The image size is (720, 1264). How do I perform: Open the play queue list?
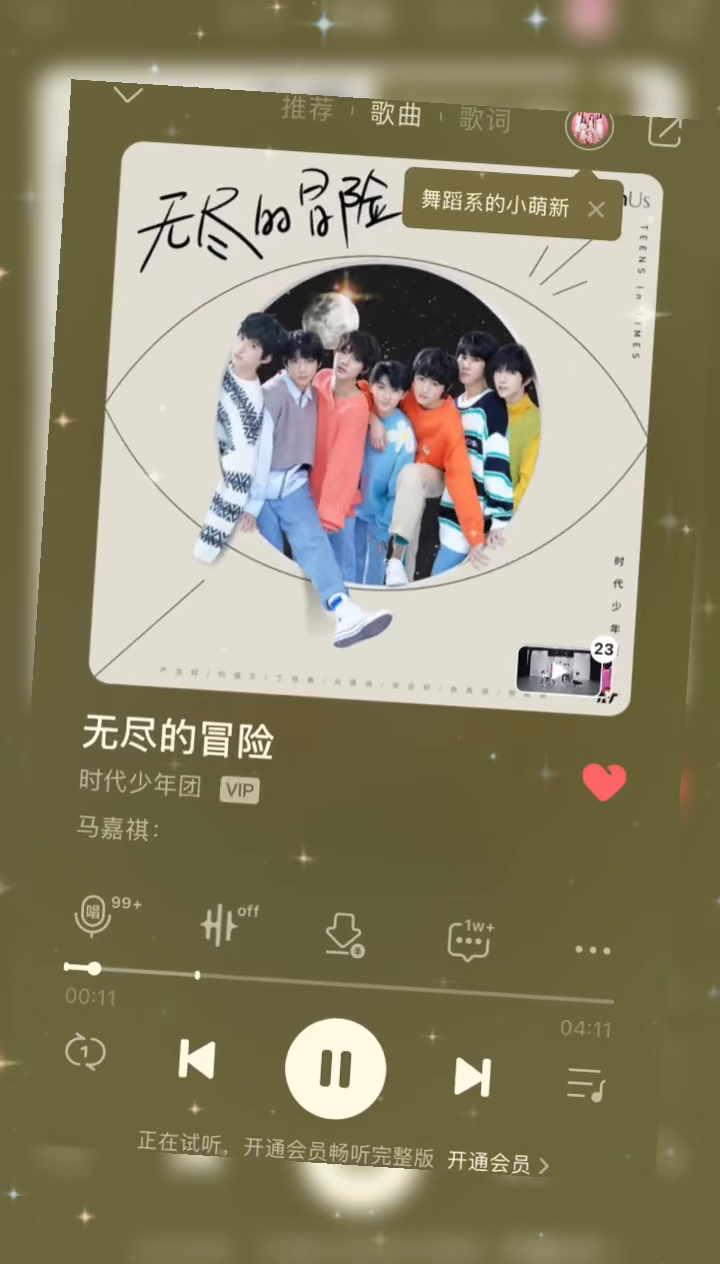click(585, 1085)
